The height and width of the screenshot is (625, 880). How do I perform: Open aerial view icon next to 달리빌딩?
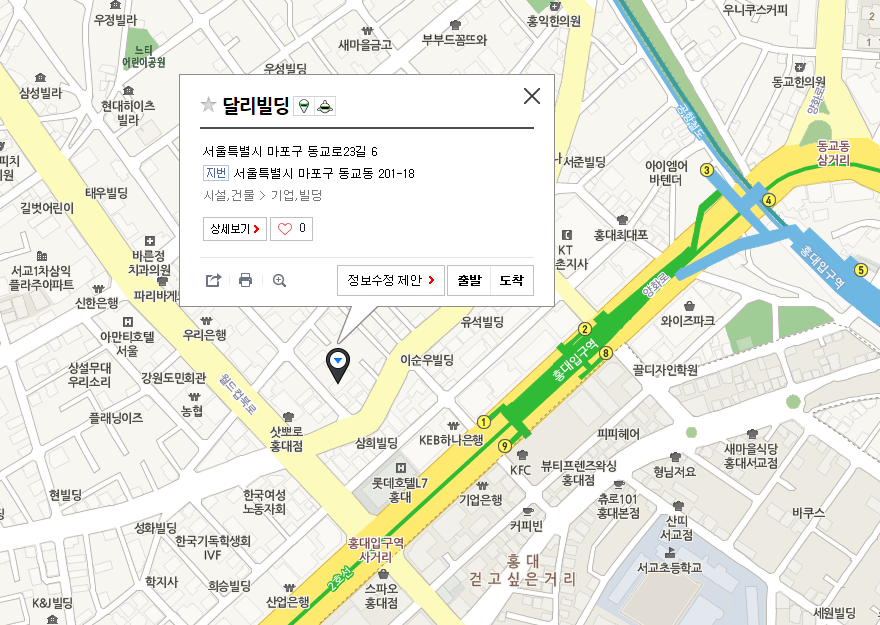(x=325, y=104)
